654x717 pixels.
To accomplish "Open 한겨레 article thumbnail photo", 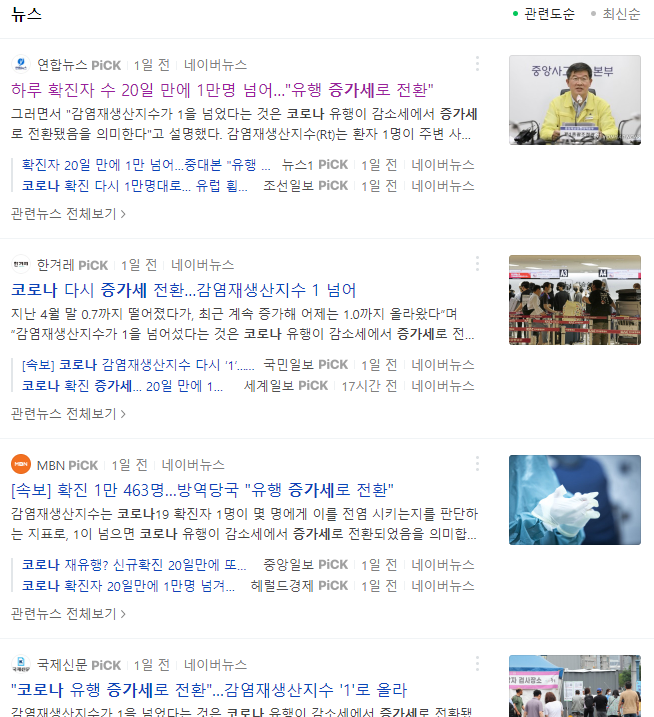I will [x=574, y=300].
